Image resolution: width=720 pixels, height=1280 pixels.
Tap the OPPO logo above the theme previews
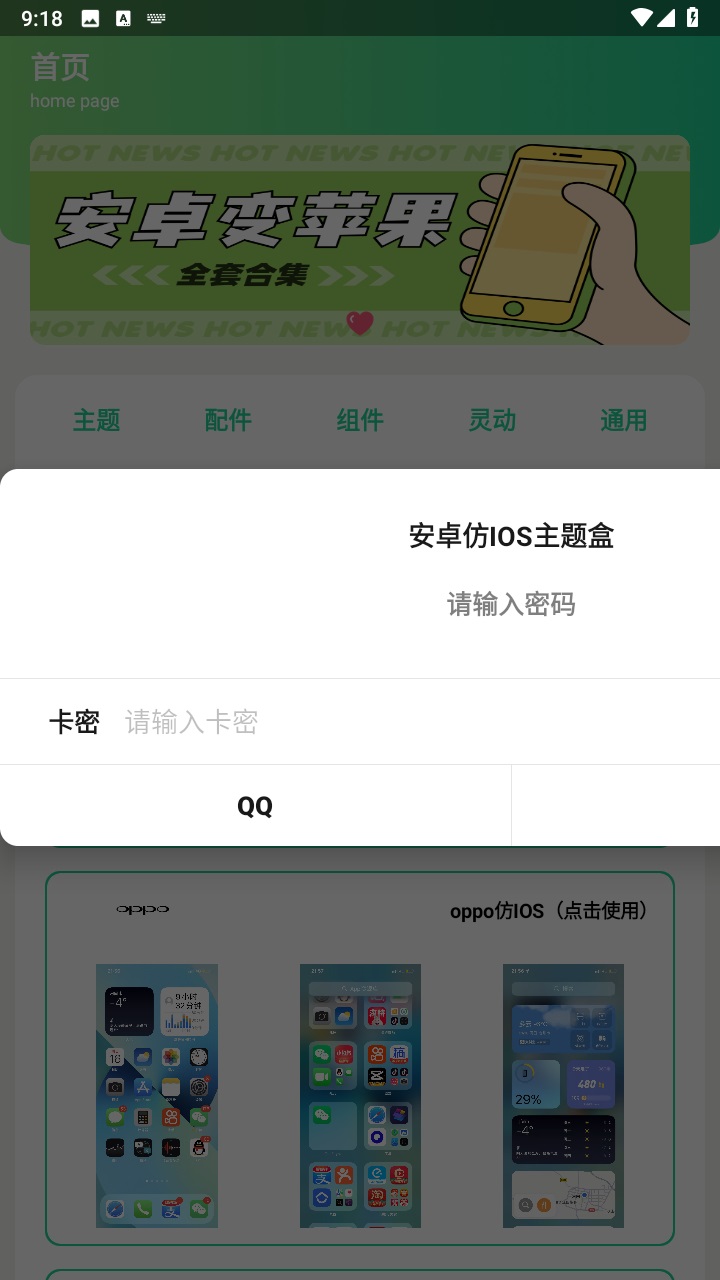point(144,911)
